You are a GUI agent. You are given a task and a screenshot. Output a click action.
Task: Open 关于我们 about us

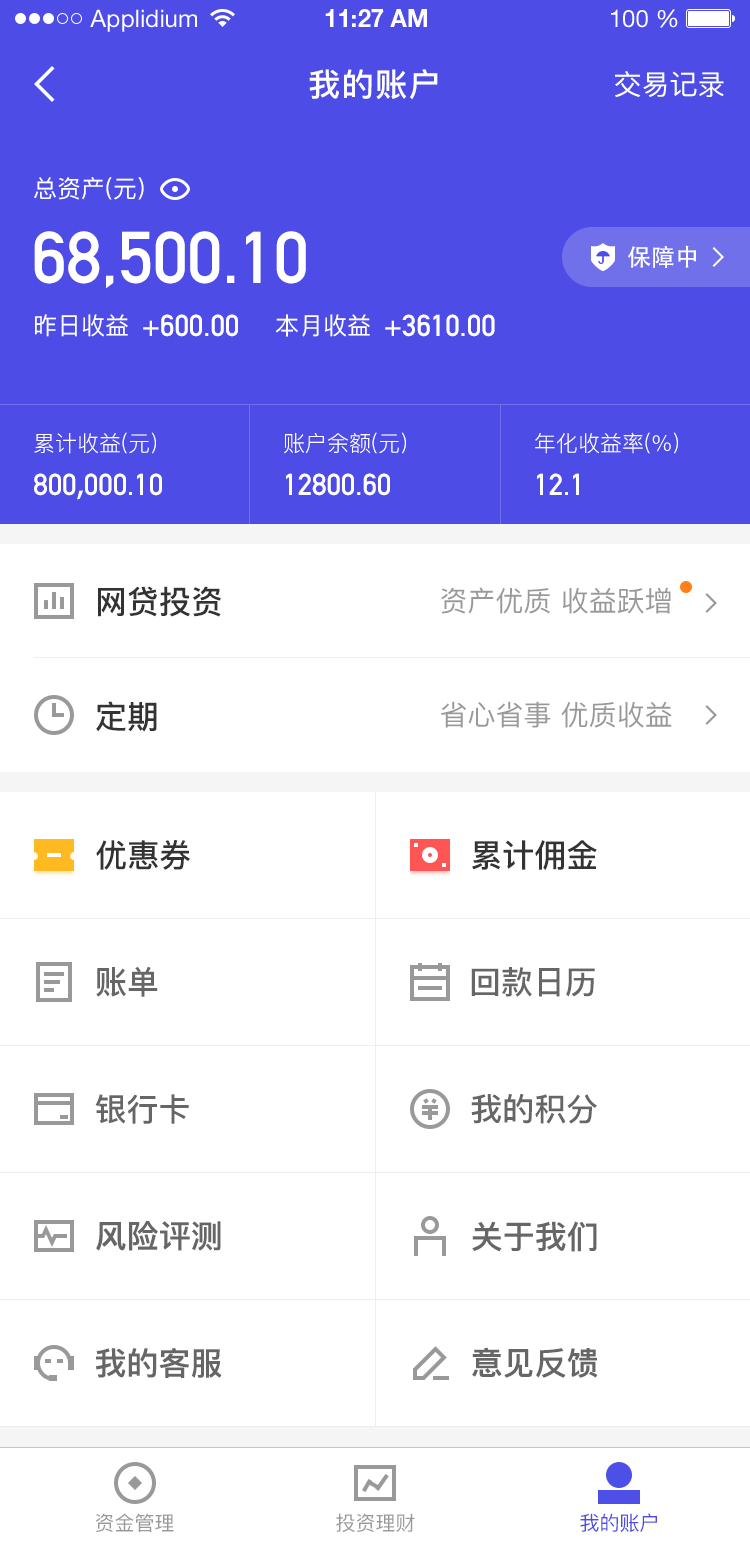point(563,1236)
